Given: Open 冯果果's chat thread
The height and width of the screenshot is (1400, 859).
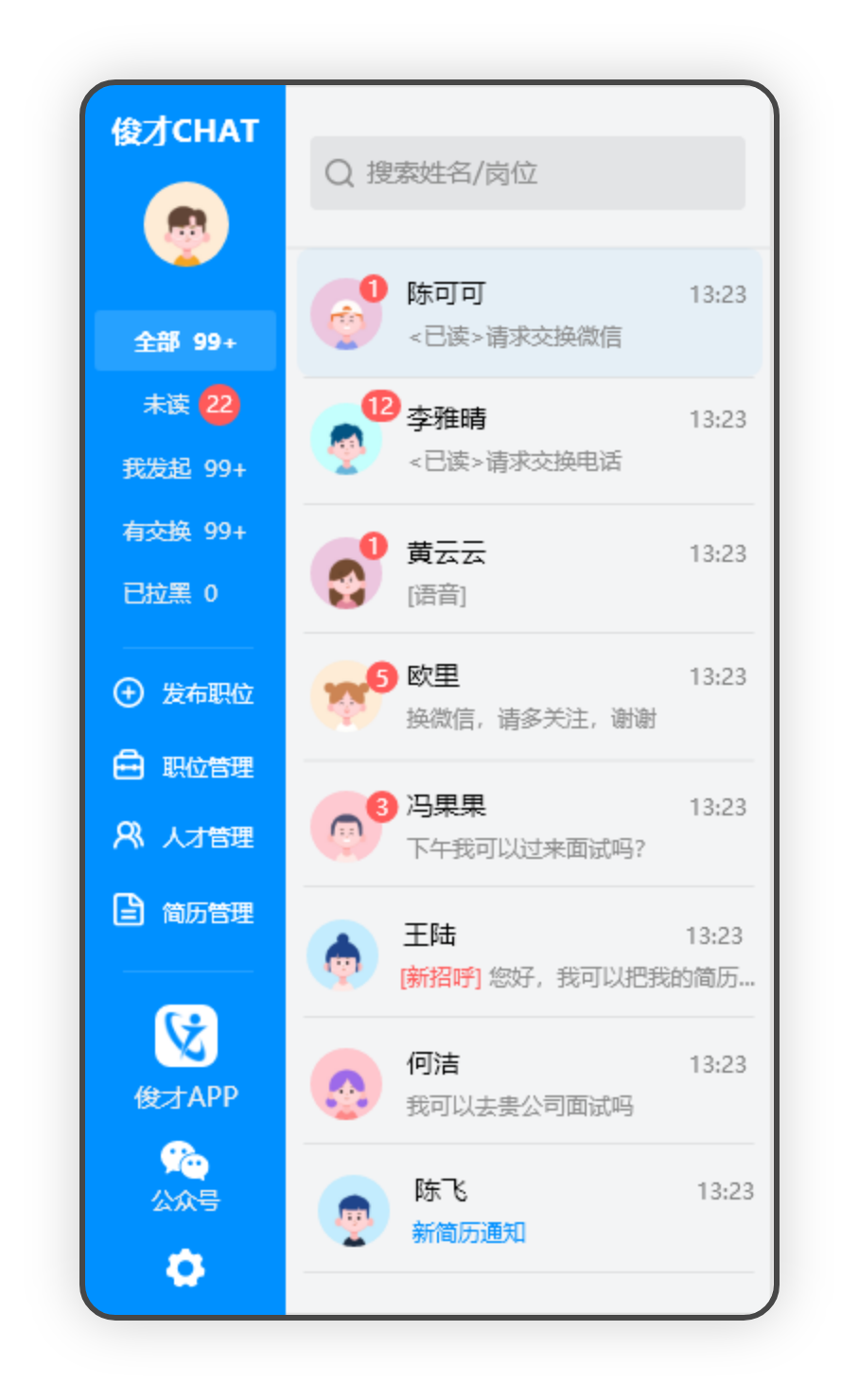Looking at the screenshot, I should pyautogui.click(x=529, y=826).
